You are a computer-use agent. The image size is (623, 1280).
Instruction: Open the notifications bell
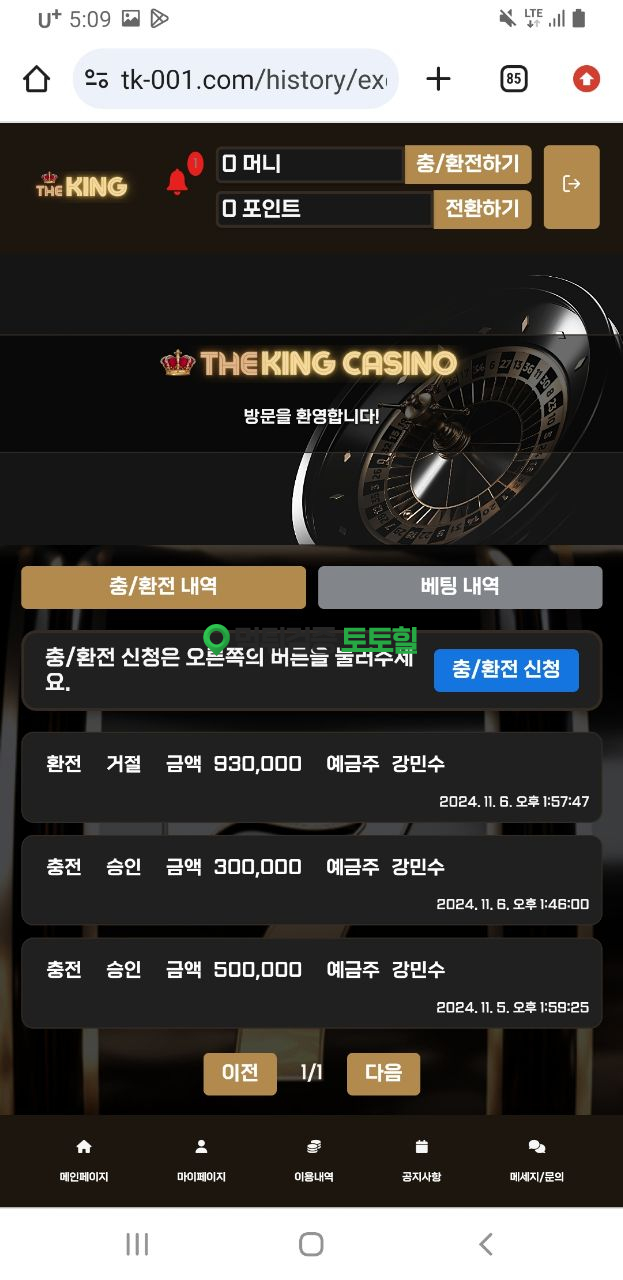point(178,182)
